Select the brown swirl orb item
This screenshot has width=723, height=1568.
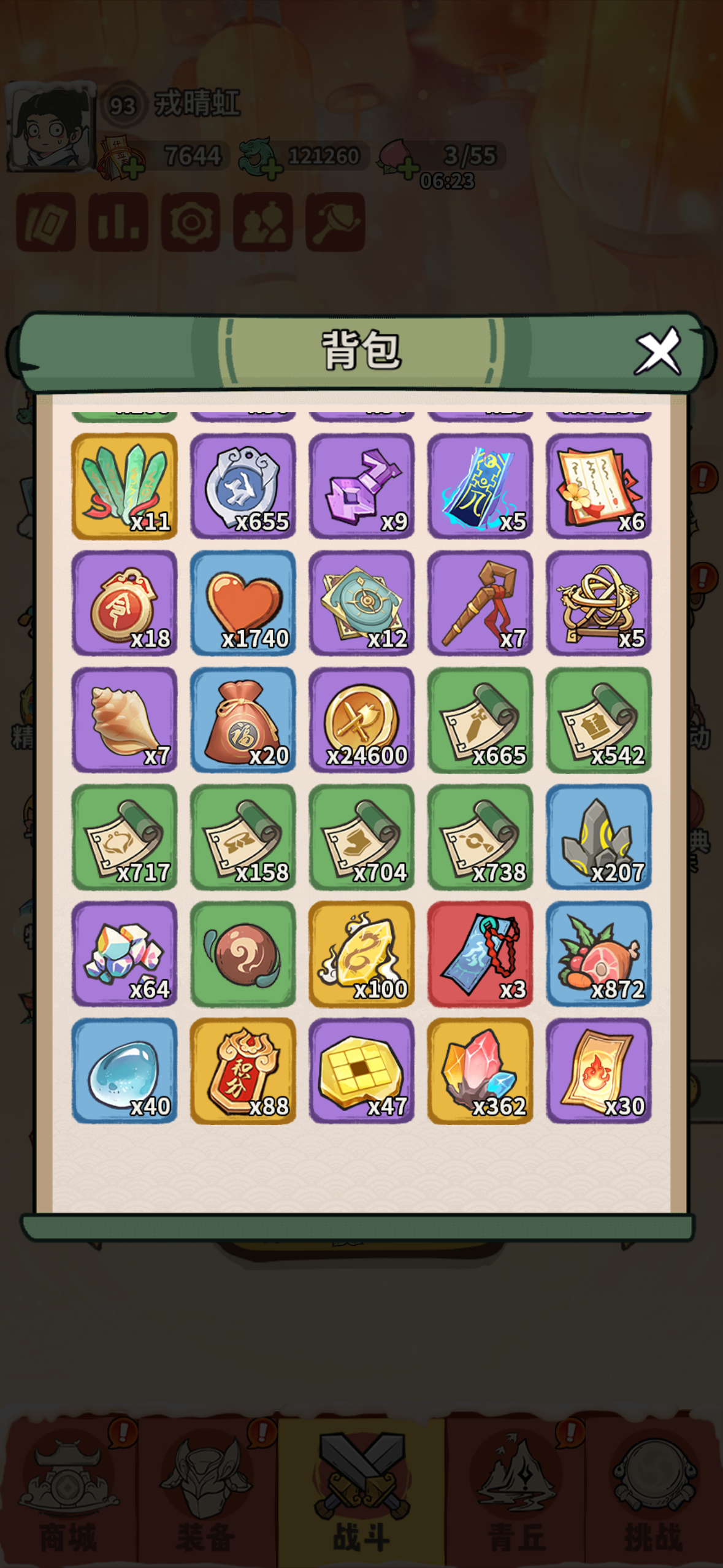pos(243,954)
